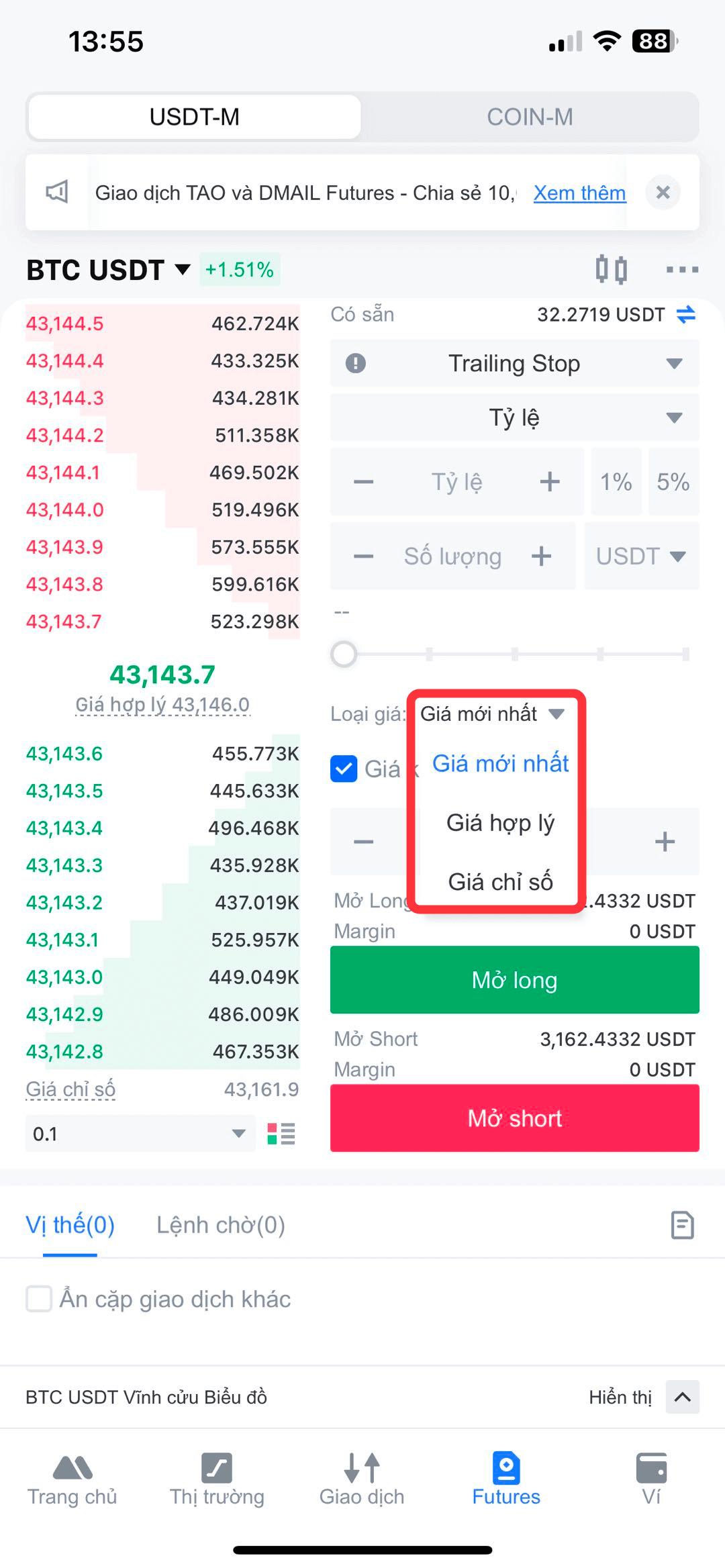725x1568 pixels.
Task: Tap the green Mở long button
Action: [x=514, y=980]
